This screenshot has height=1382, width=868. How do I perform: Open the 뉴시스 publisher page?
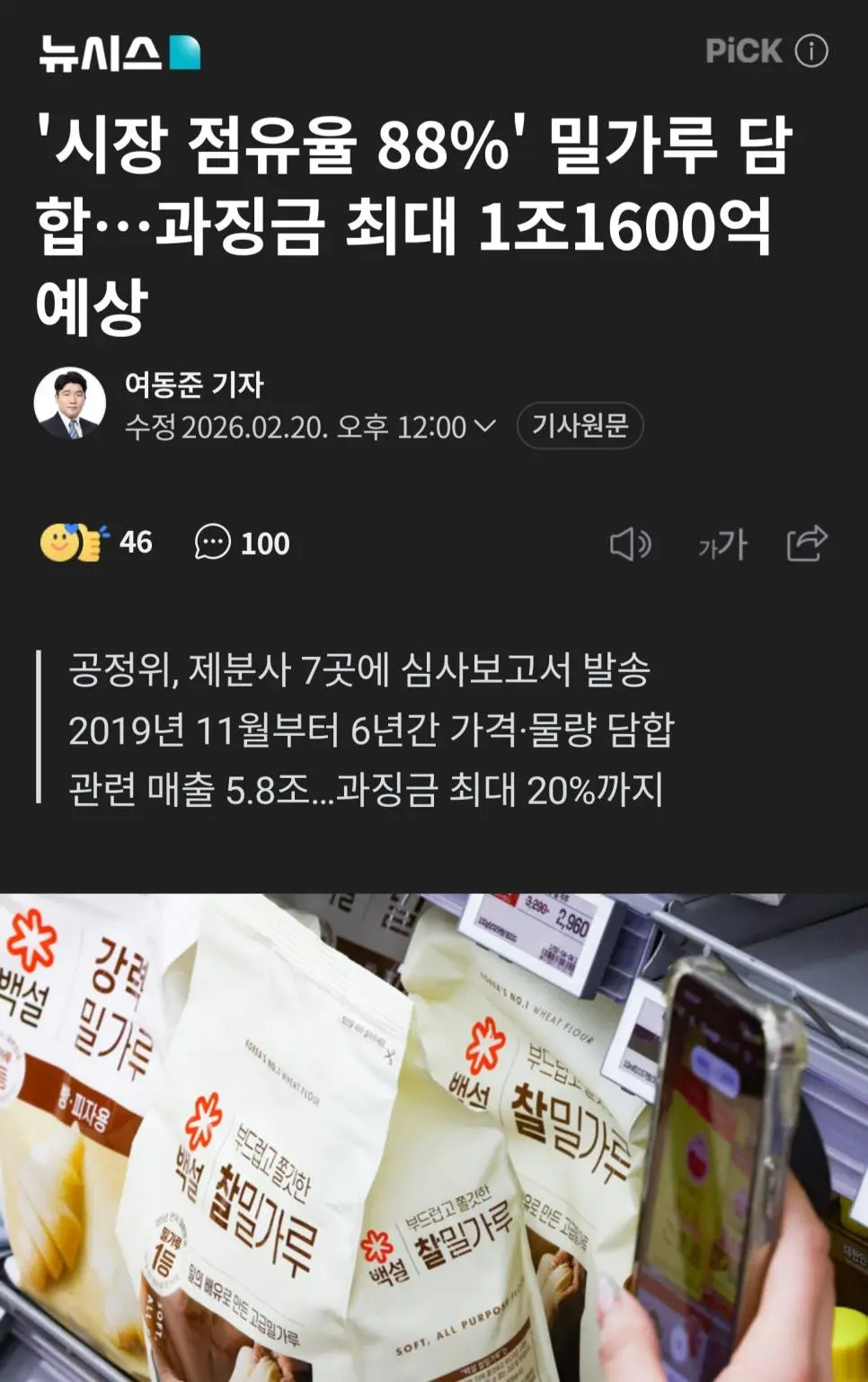[x=120, y=53]
